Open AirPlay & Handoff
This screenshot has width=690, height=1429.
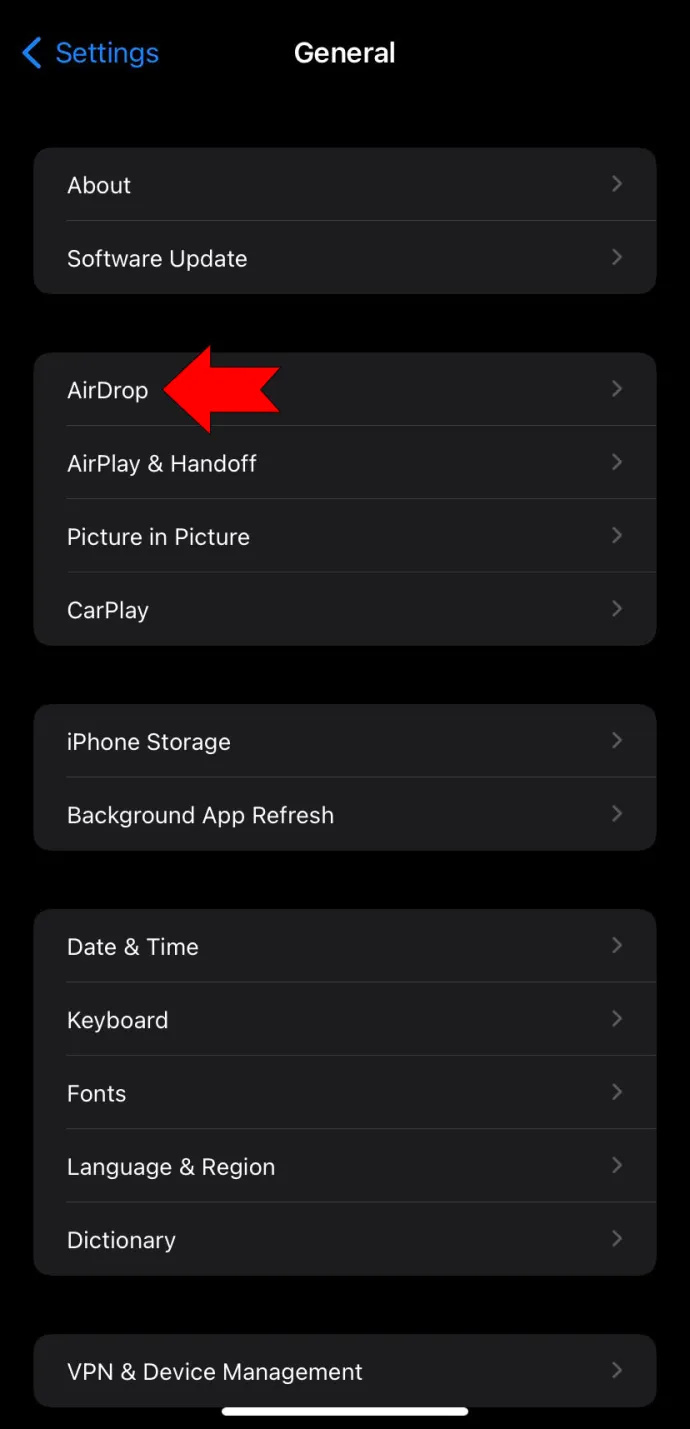tap(345, 463)
